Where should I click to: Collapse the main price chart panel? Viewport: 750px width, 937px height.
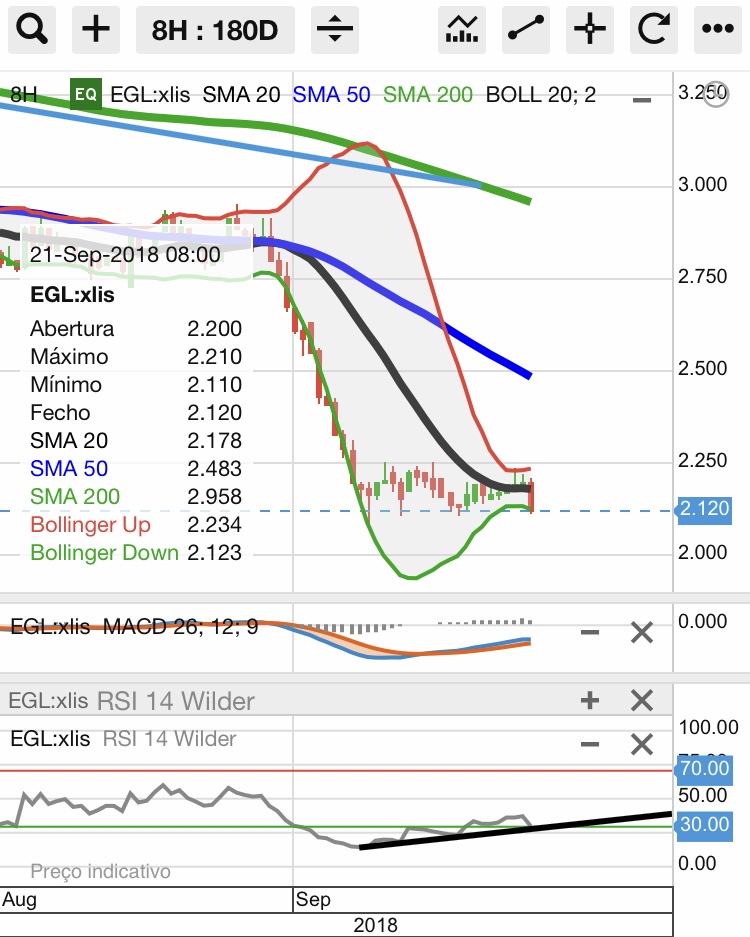pos(642,100)
